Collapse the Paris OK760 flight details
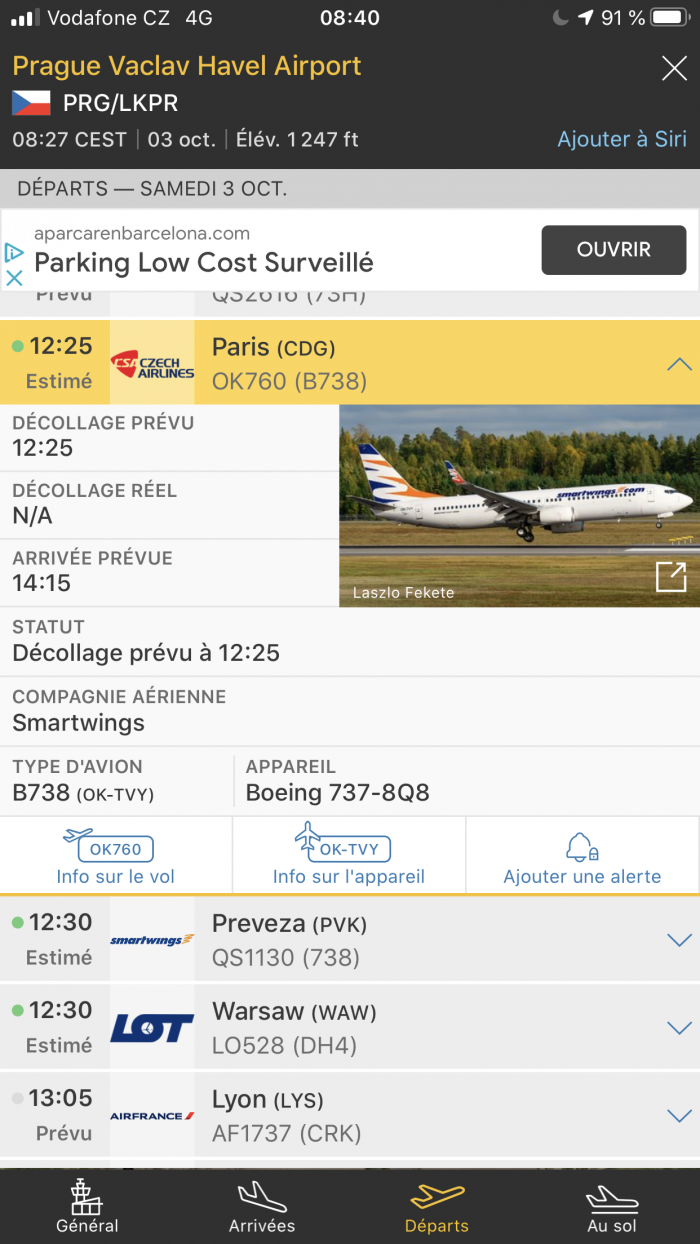Viewport: 700px width, 1244px height. click(x=679, y=364)
